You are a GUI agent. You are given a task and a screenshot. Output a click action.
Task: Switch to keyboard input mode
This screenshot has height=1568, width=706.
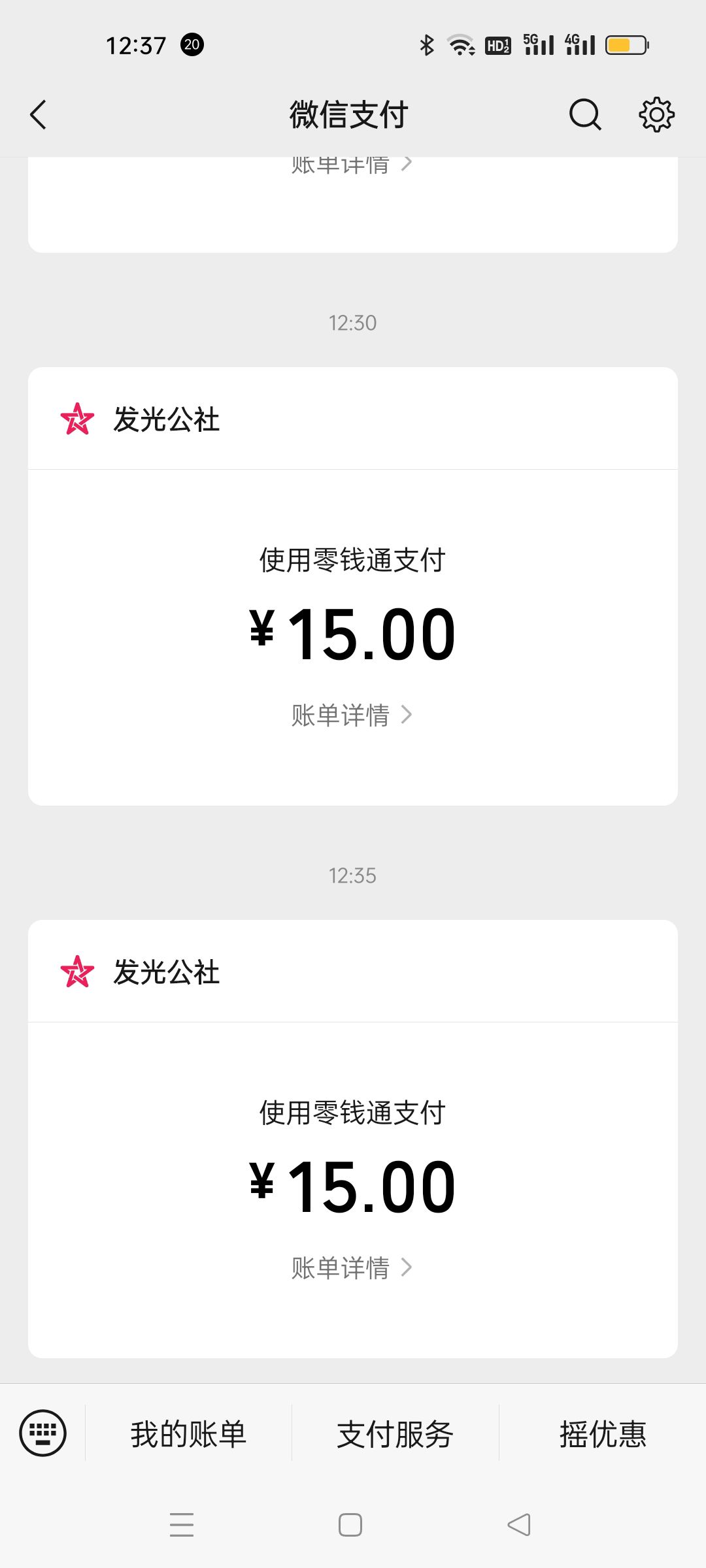pos(42,1433)
